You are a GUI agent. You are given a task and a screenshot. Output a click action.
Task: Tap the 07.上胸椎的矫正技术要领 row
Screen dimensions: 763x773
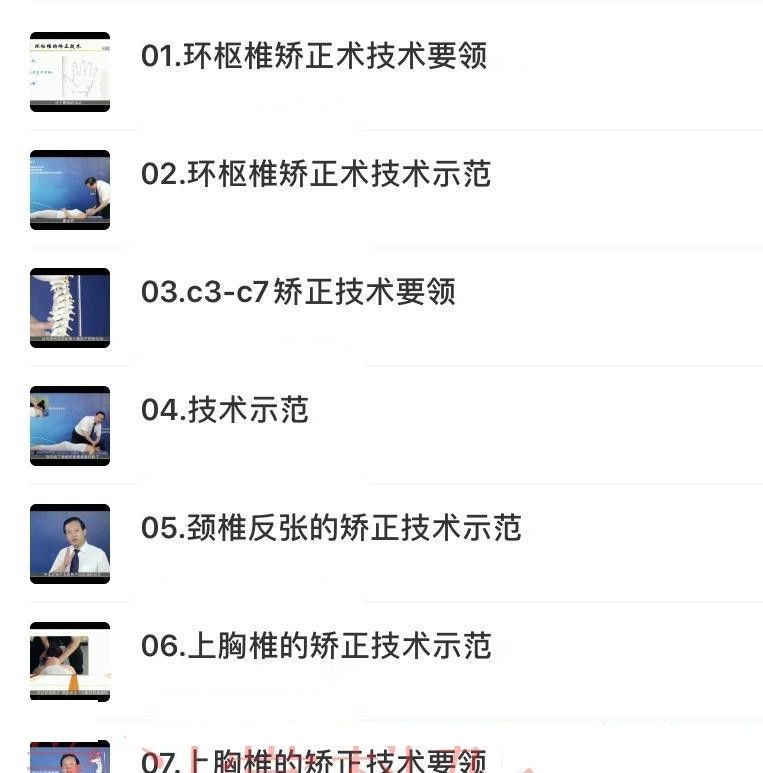click(313, 760)
